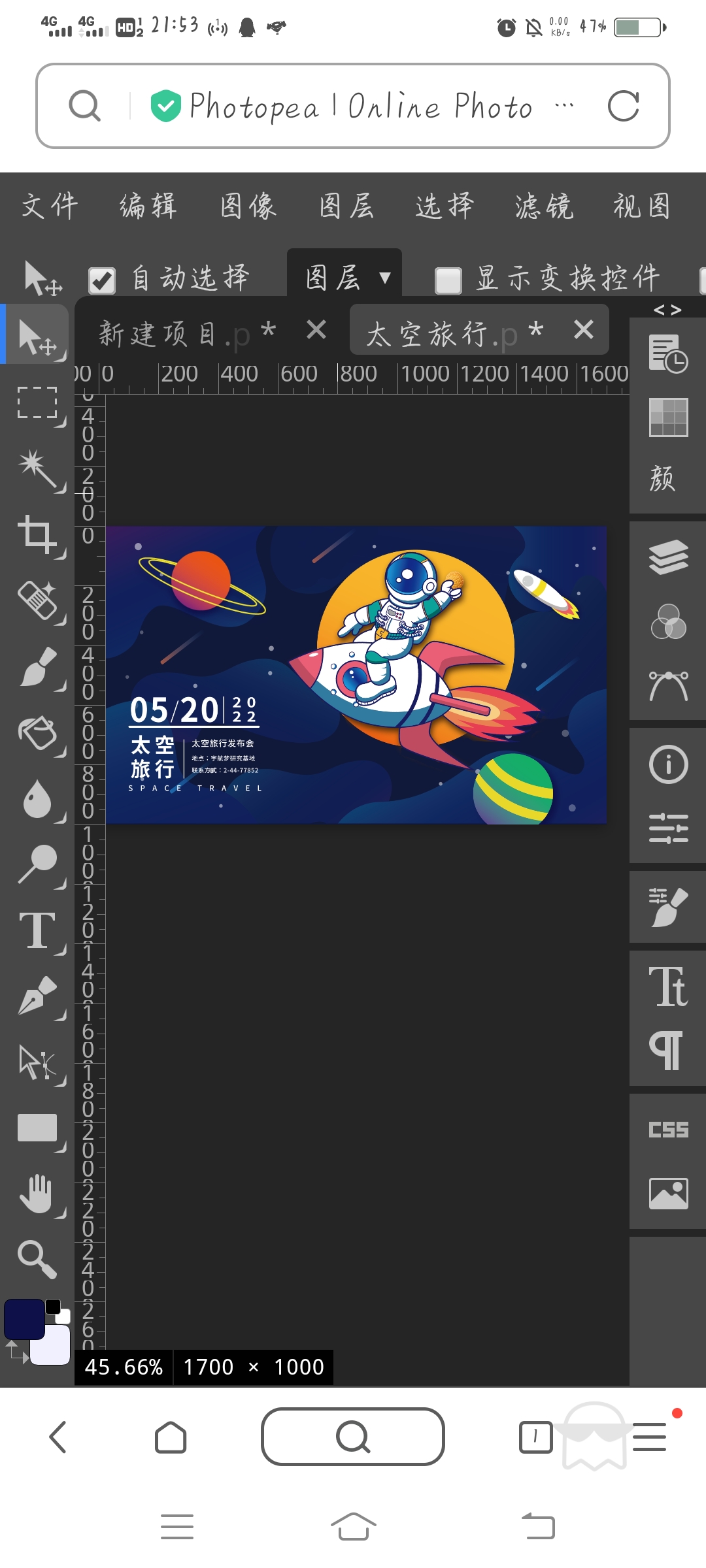Open the layers panel
This screenshot has height=1568, width=706.
coord(668,557)
